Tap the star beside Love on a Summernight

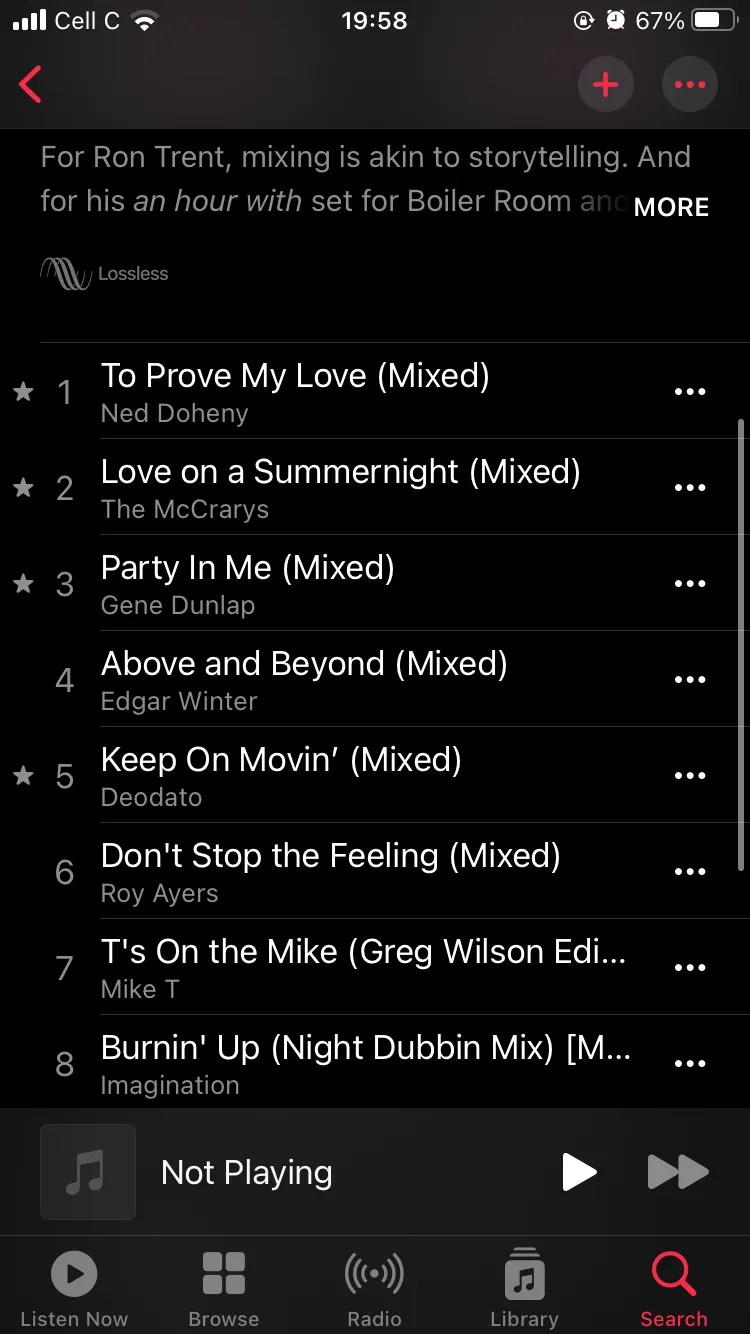(23, 488)
